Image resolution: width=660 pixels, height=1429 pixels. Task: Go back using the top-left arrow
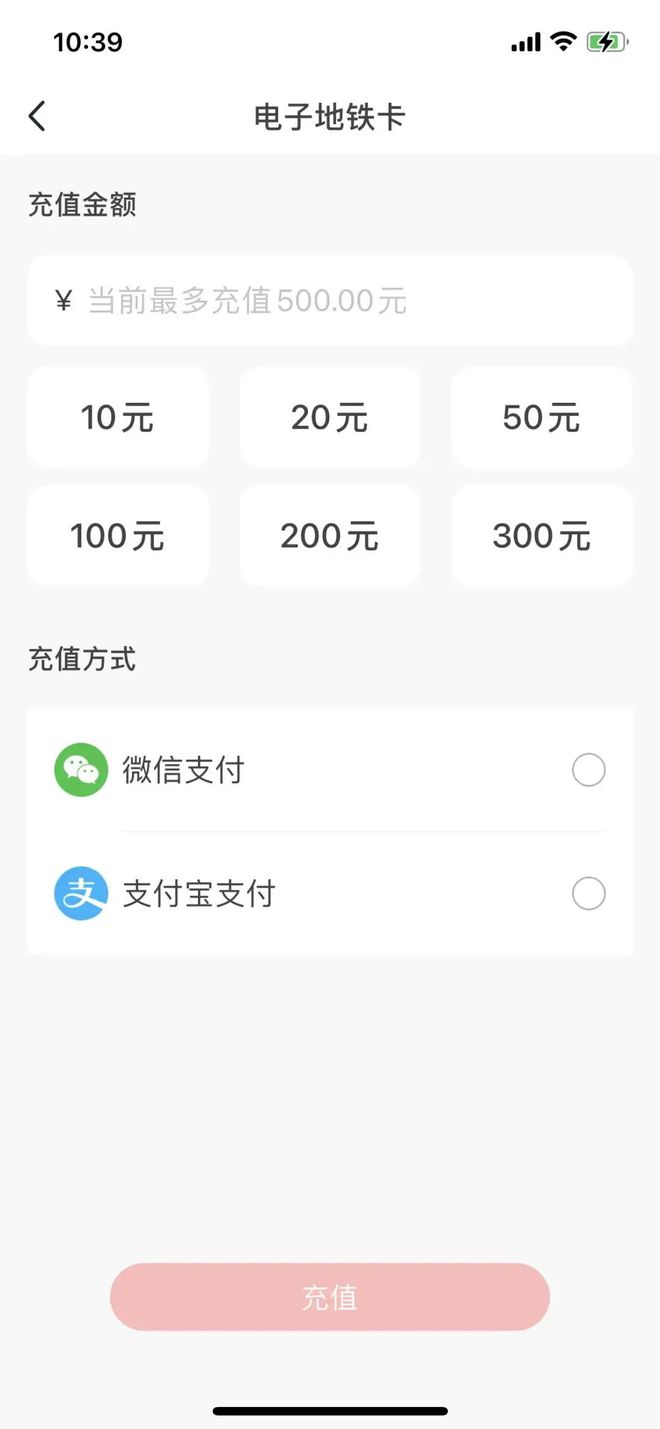37,117
